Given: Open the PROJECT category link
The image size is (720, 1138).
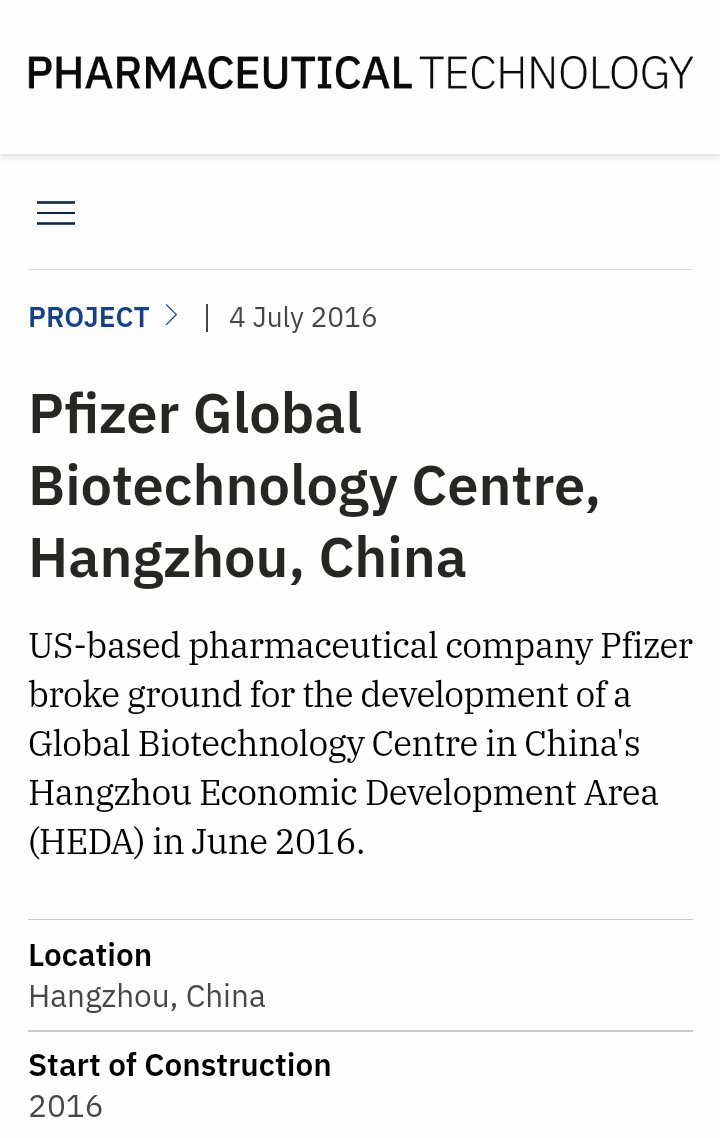Looking at the screenshot, I should [x=90, y=317].
